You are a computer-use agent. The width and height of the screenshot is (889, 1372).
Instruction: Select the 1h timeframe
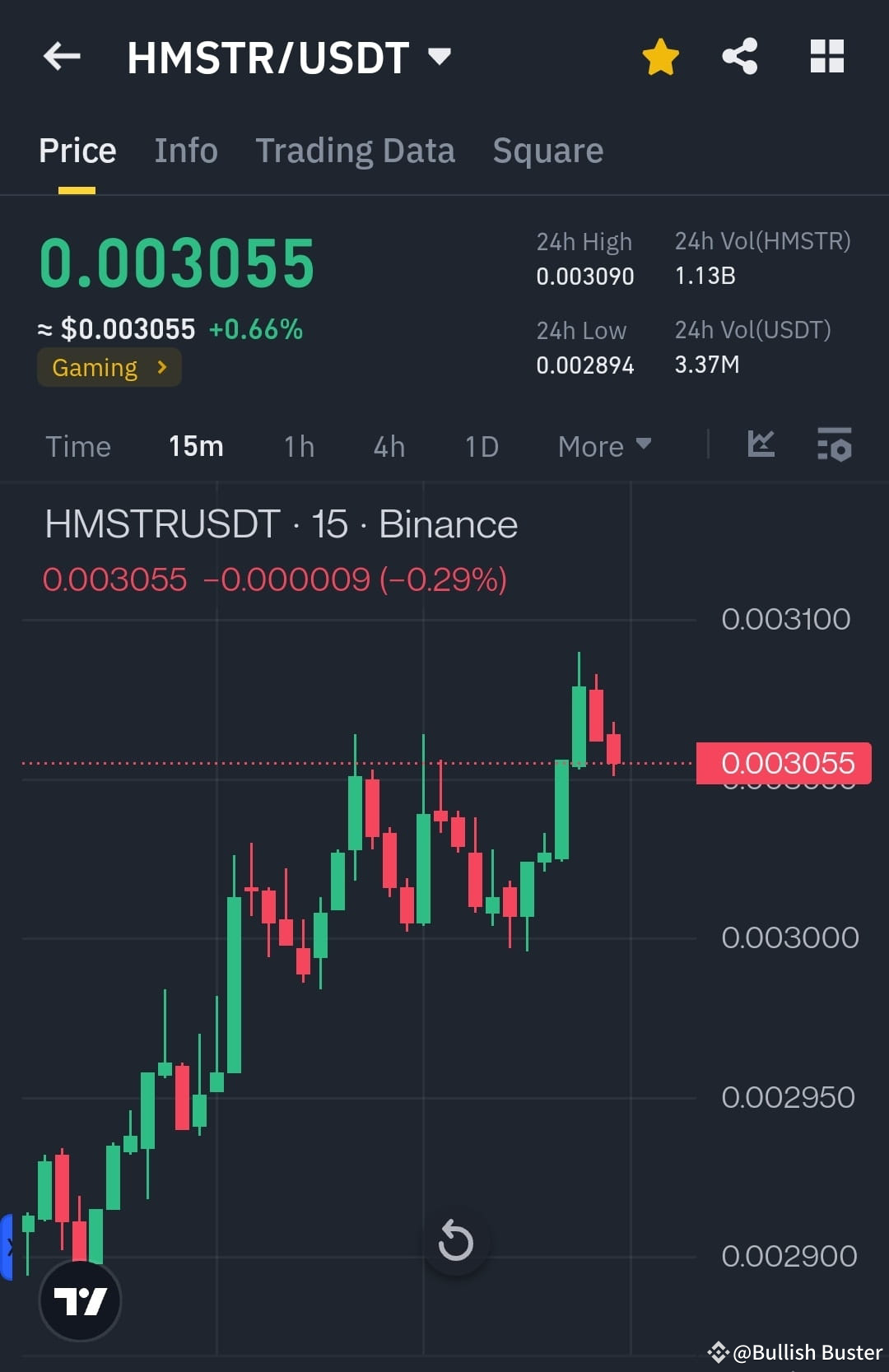tap(297, 445)
